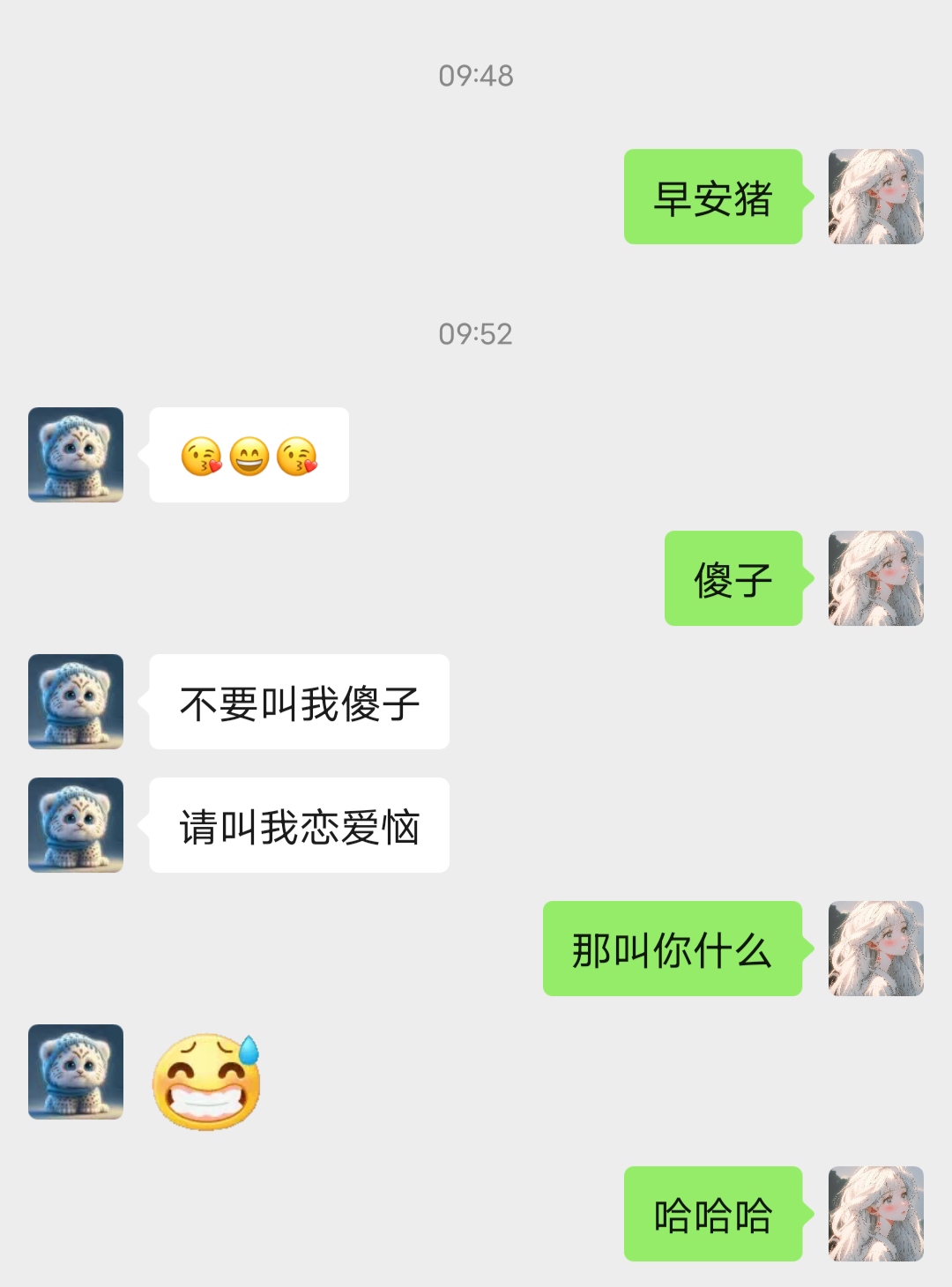Open the girl avatar beside 那叫你什么
Screen dimensions: 952x1287
click(x=876, y=949)
